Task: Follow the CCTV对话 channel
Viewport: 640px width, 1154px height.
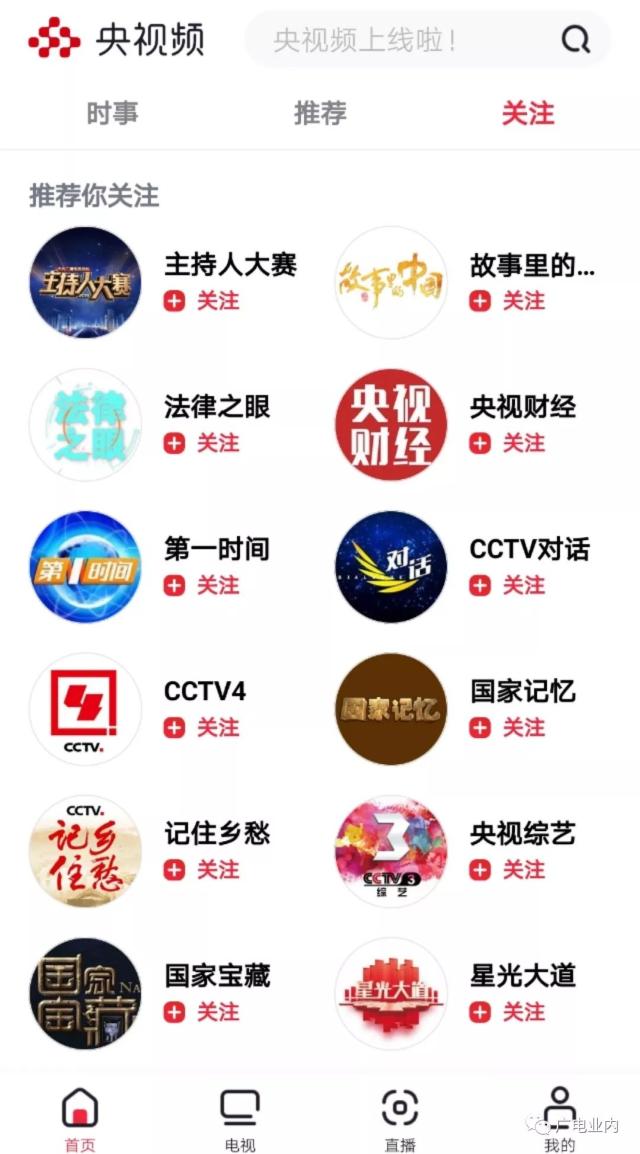Action: pyautogui.click(x=509, y=585)
